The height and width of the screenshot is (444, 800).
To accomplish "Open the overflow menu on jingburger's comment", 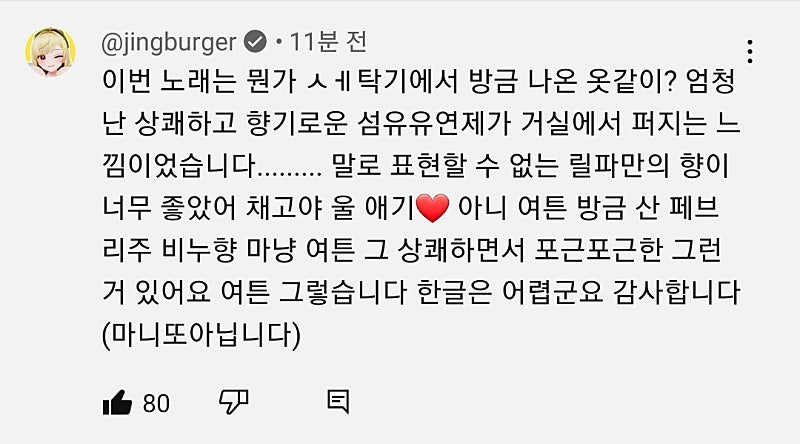I will 750,52.
